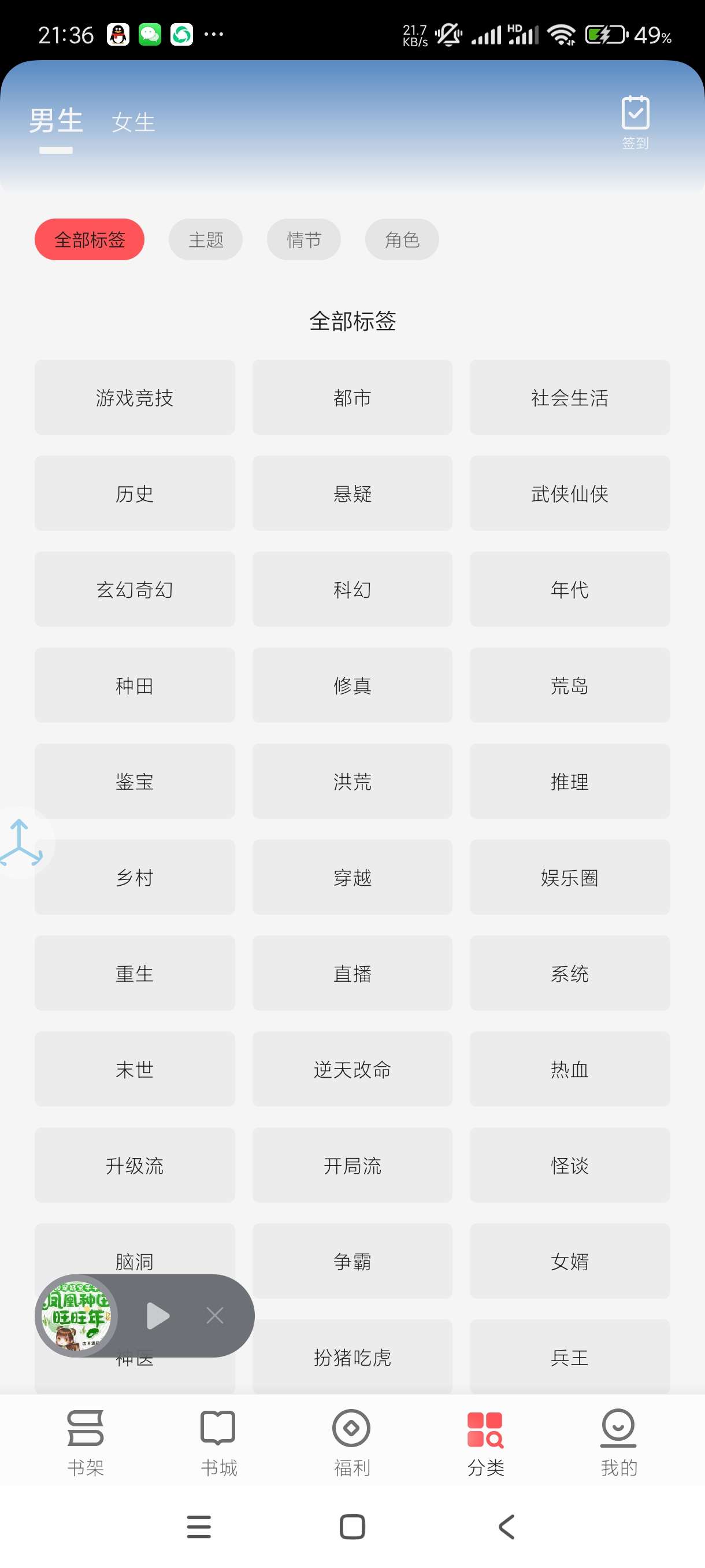This screenshot has height=1568, width=705.
Task: Open the 科幻 tag
Action: pos(352,589)
